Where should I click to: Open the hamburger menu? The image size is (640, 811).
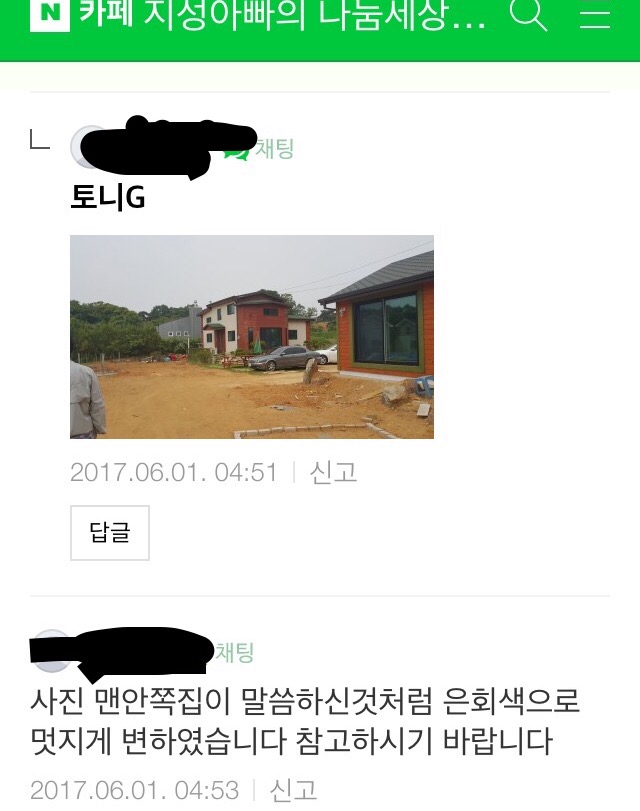[x=595, y=16]
